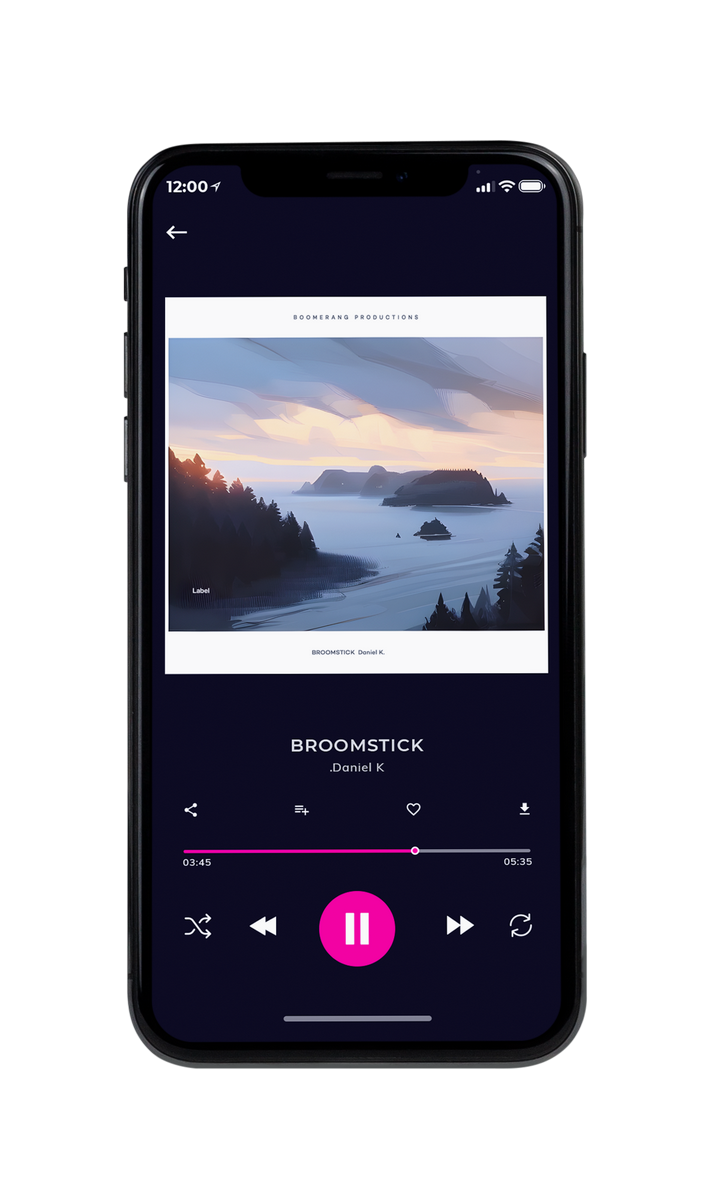Share the song Broomstick
Viewport: 720px width, 1200px height.
tap(191, 810)
